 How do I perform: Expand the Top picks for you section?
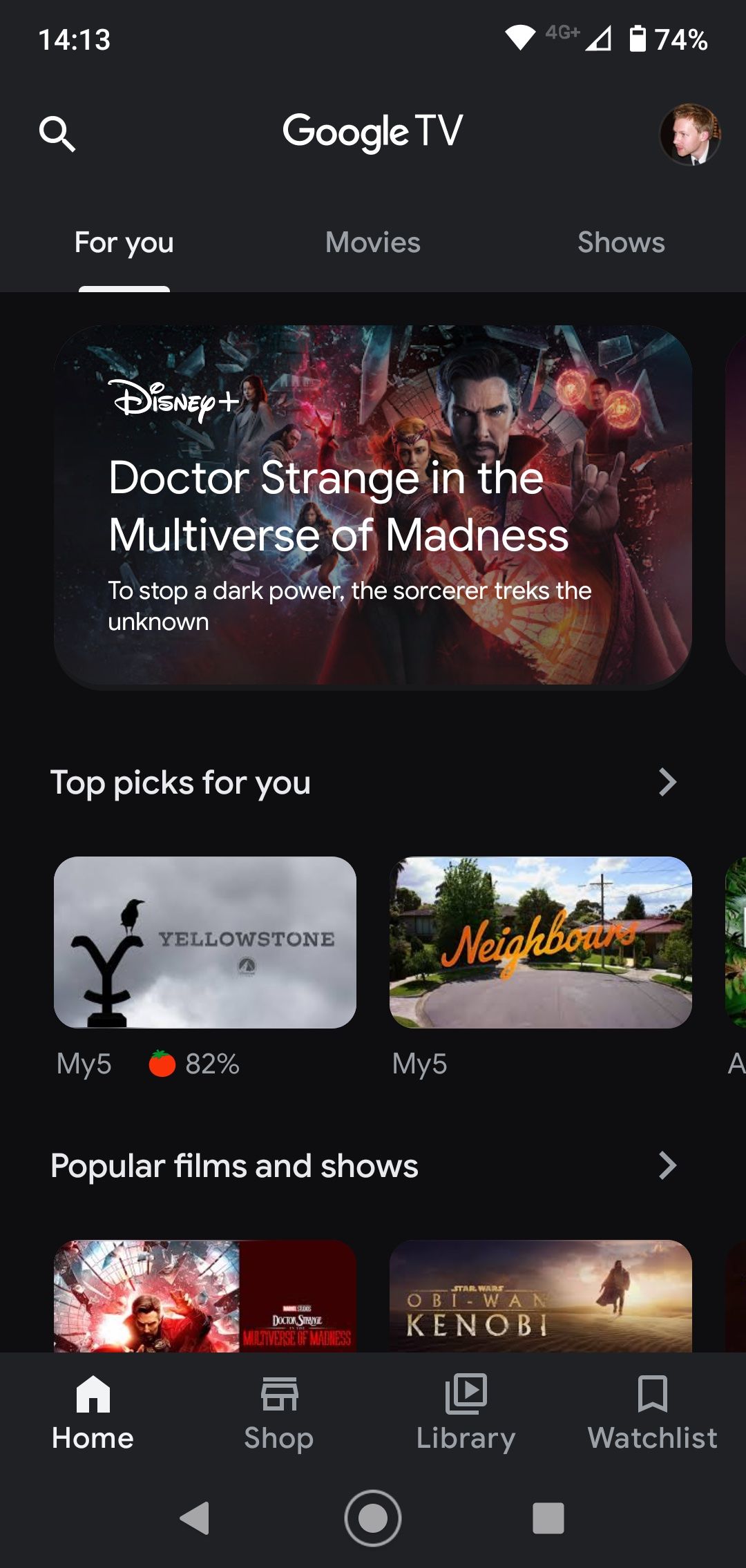[667, 783]
